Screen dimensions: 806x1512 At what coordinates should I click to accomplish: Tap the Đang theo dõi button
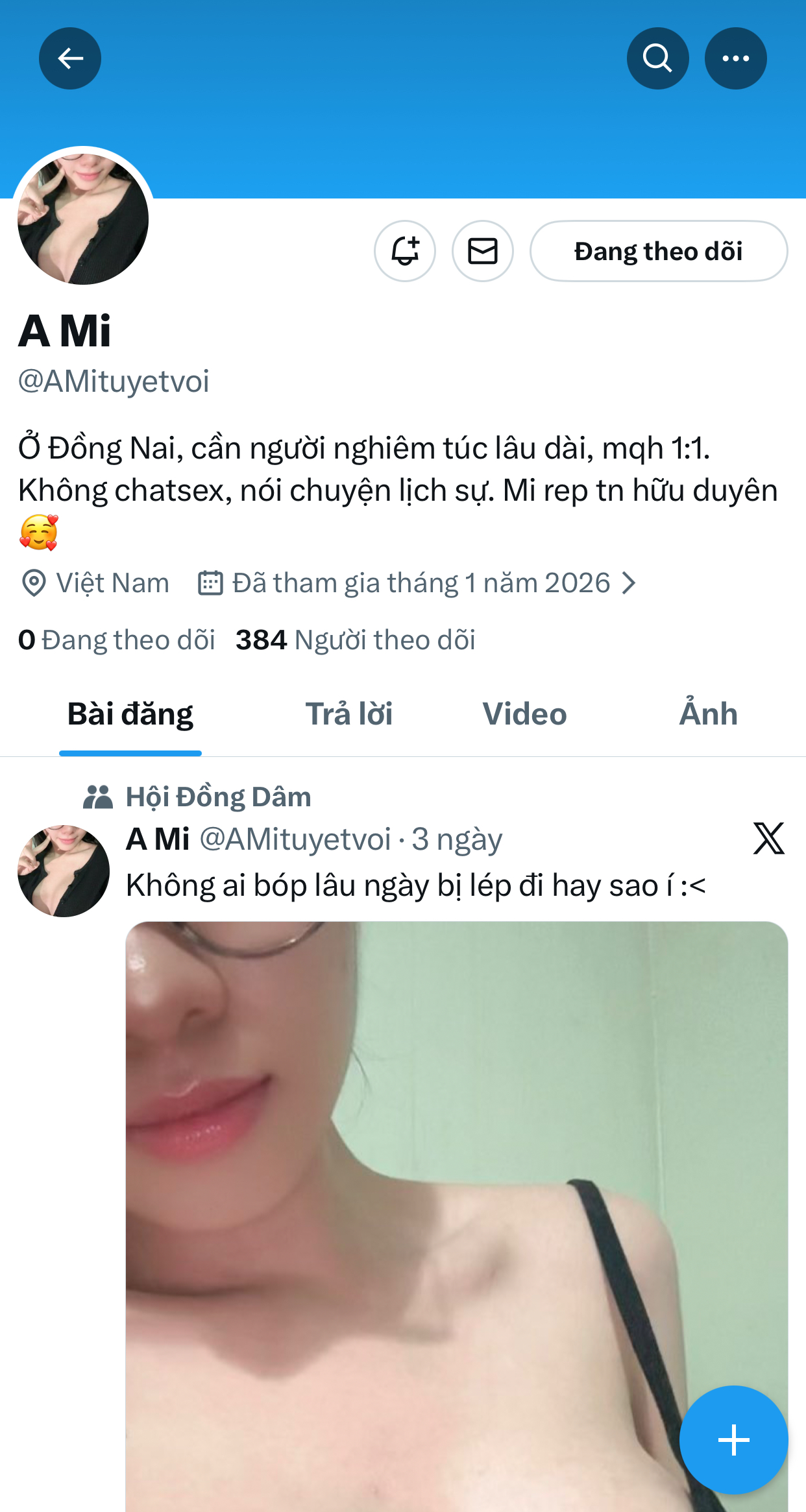(x=658, y=251)
